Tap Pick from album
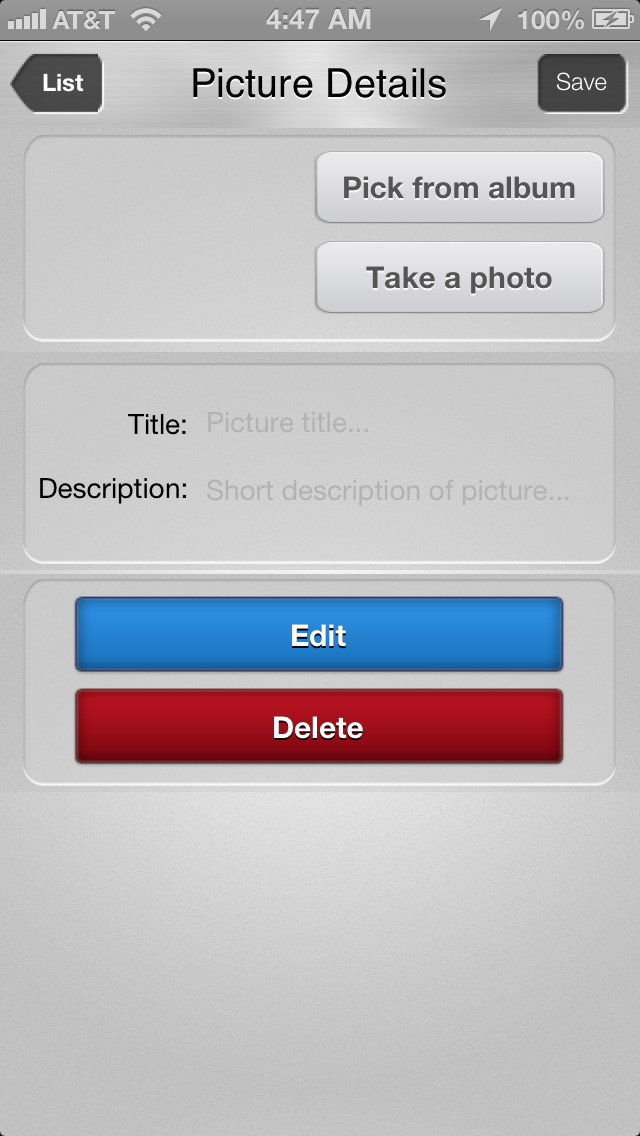 460,188
